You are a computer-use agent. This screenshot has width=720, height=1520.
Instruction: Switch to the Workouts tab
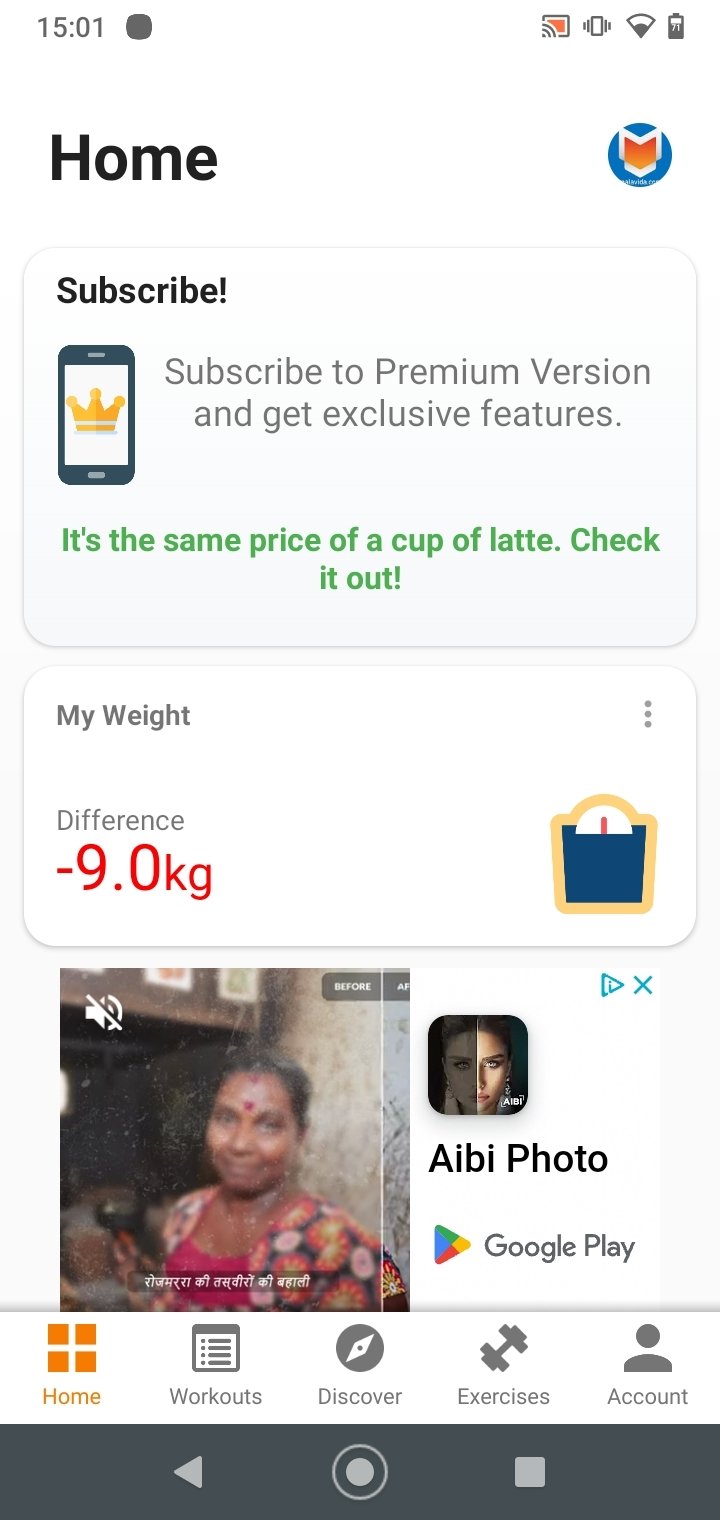point(216,1365)
